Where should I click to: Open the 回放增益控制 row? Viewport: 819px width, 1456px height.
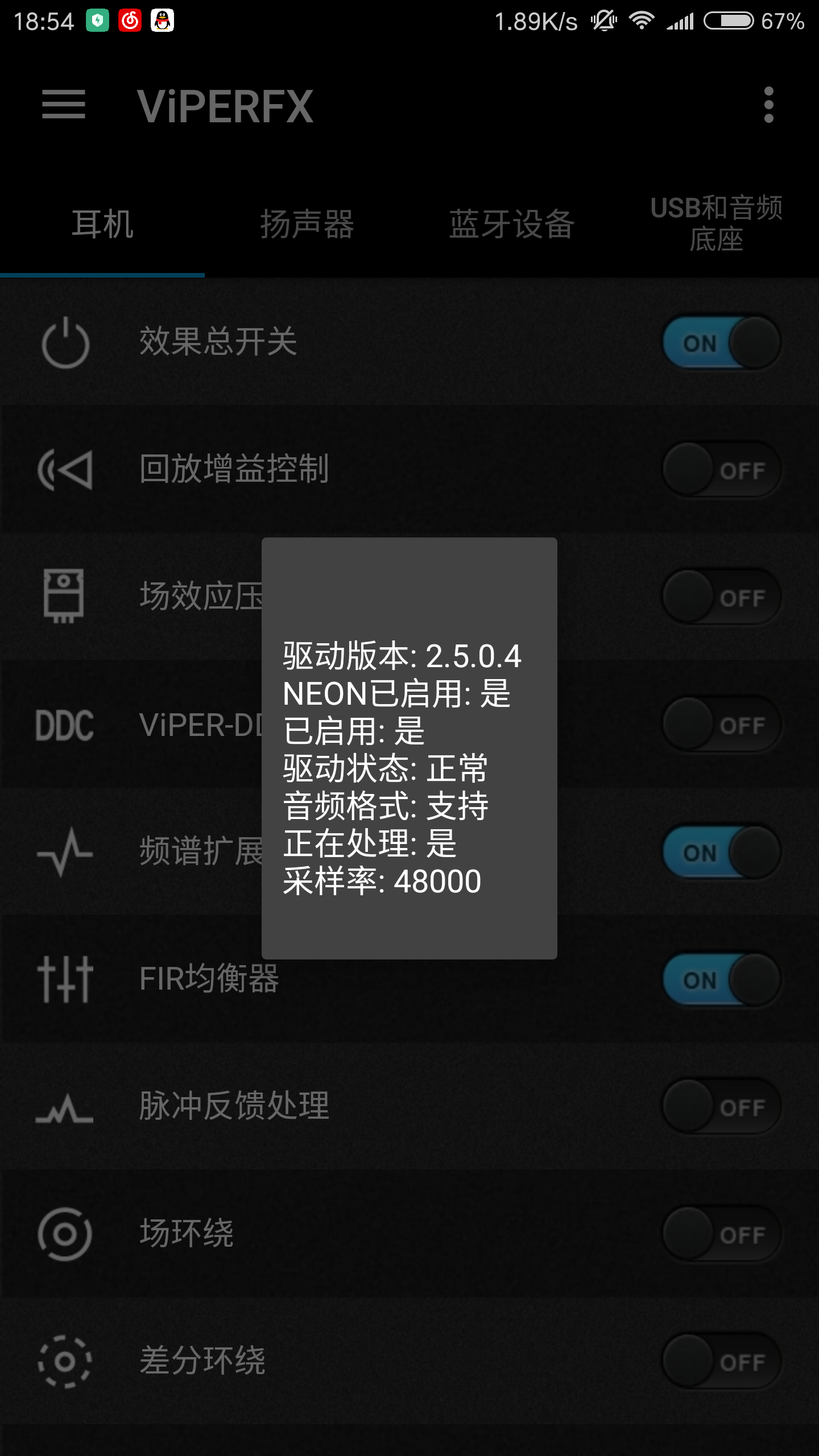point(409,469)
